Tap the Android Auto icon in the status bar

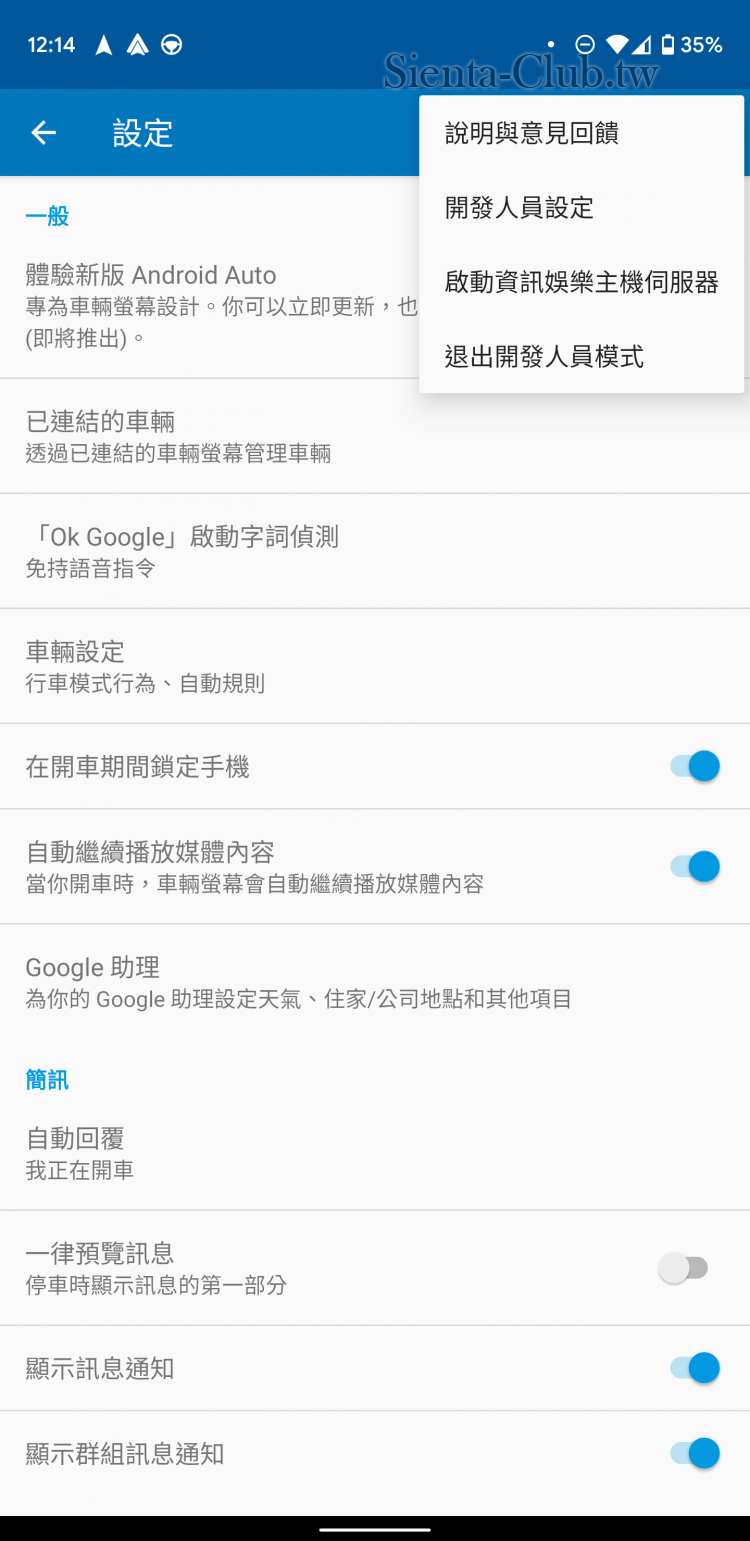(138, 44)
